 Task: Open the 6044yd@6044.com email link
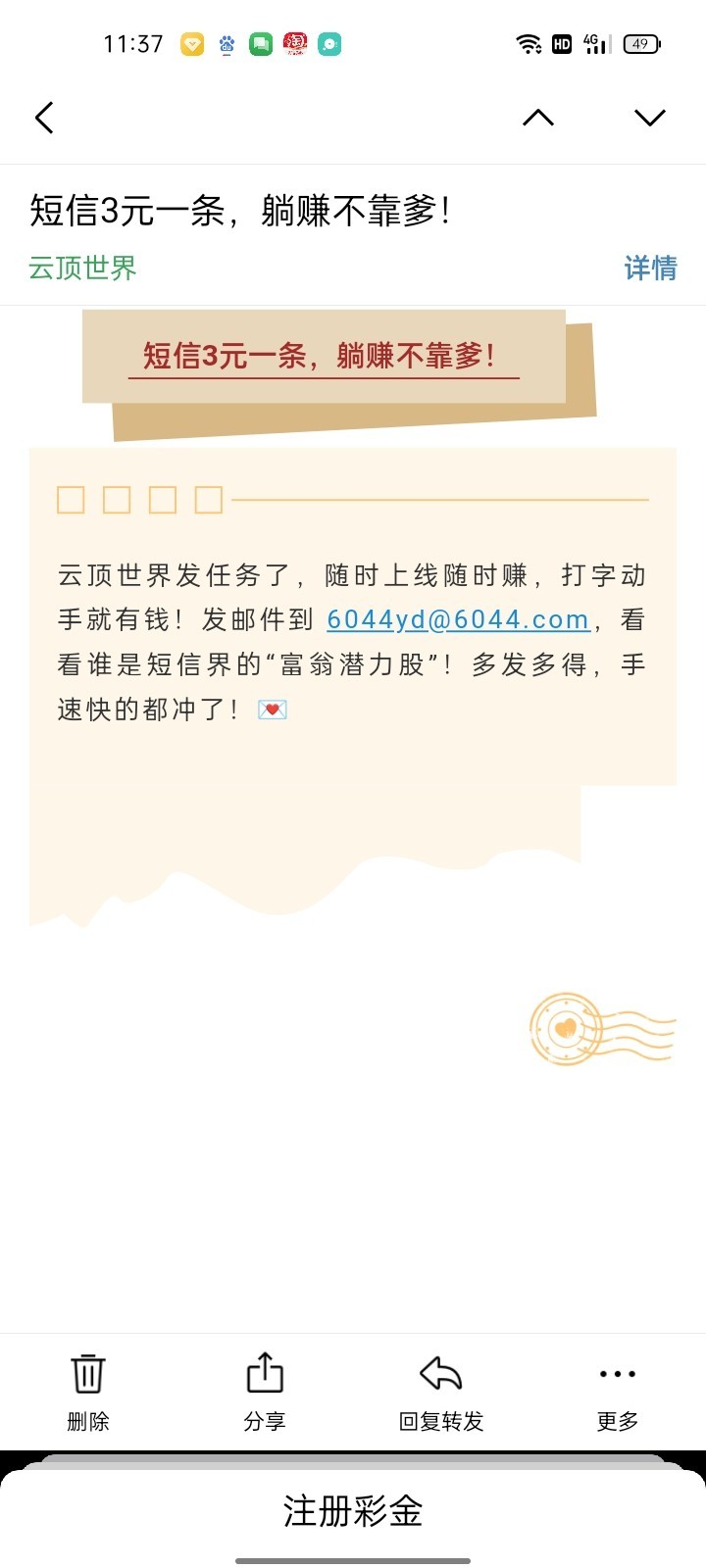[x=458, y=619]
